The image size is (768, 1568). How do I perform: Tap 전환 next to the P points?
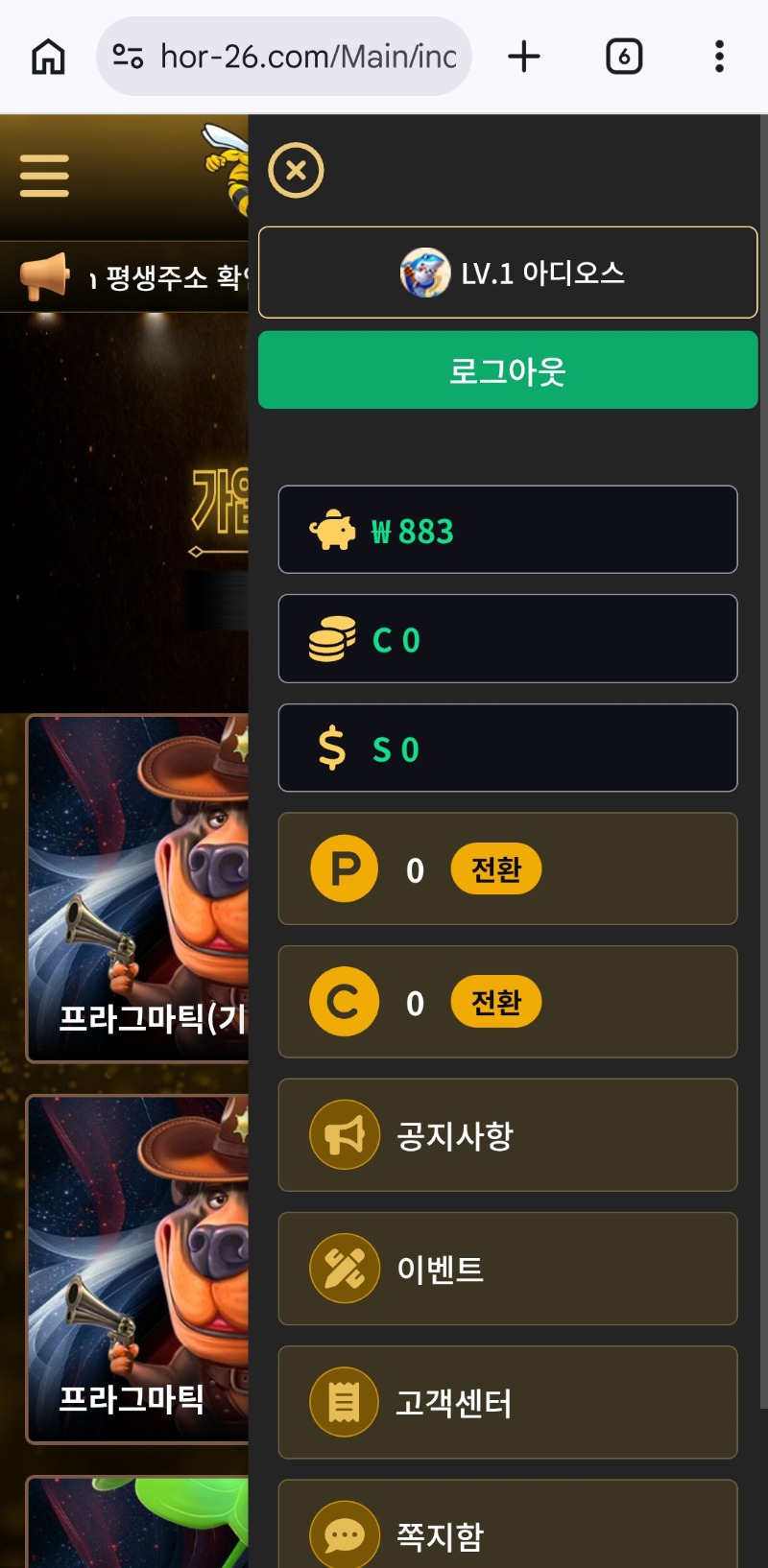[495, 869]
